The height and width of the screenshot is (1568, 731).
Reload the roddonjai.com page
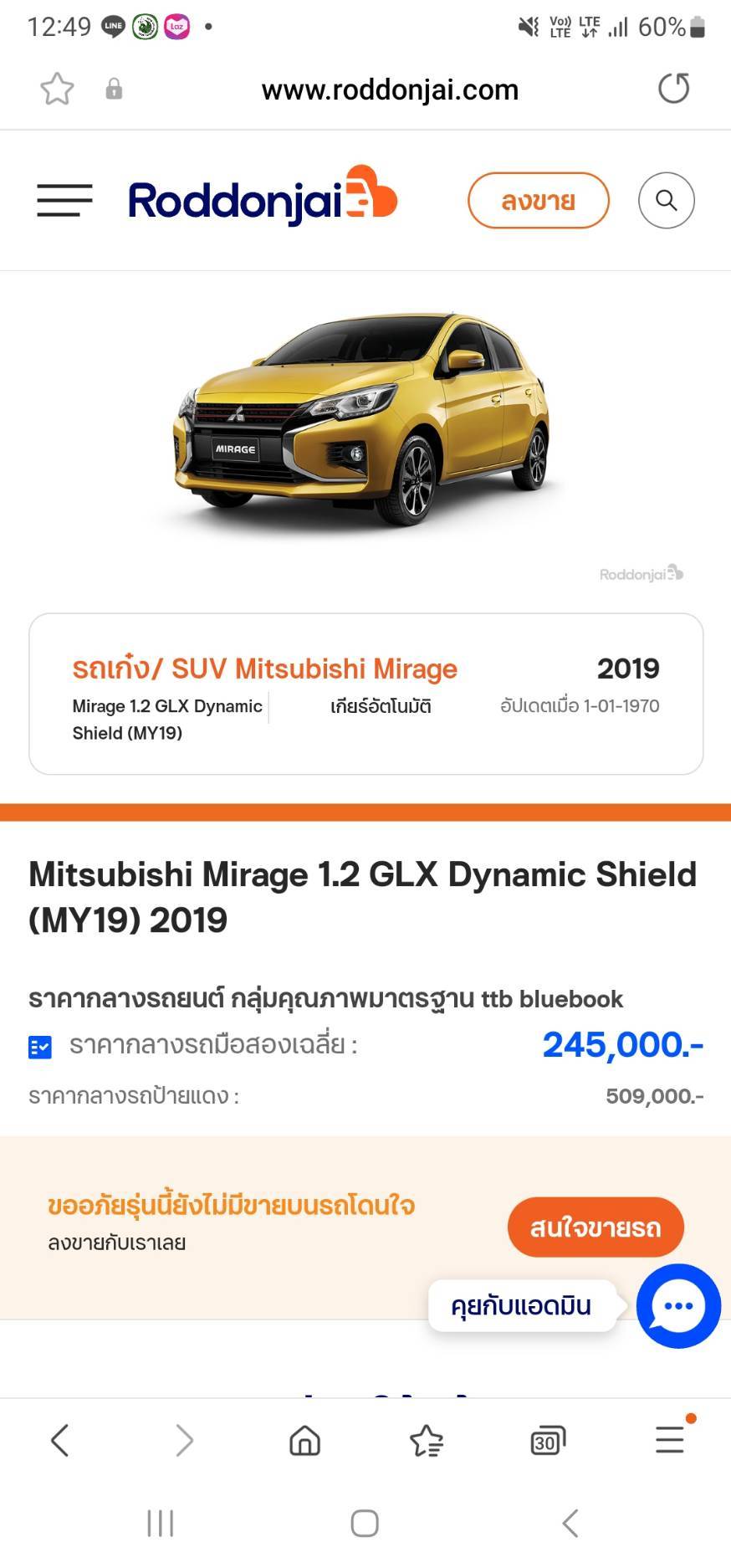(x=673, y=89)
